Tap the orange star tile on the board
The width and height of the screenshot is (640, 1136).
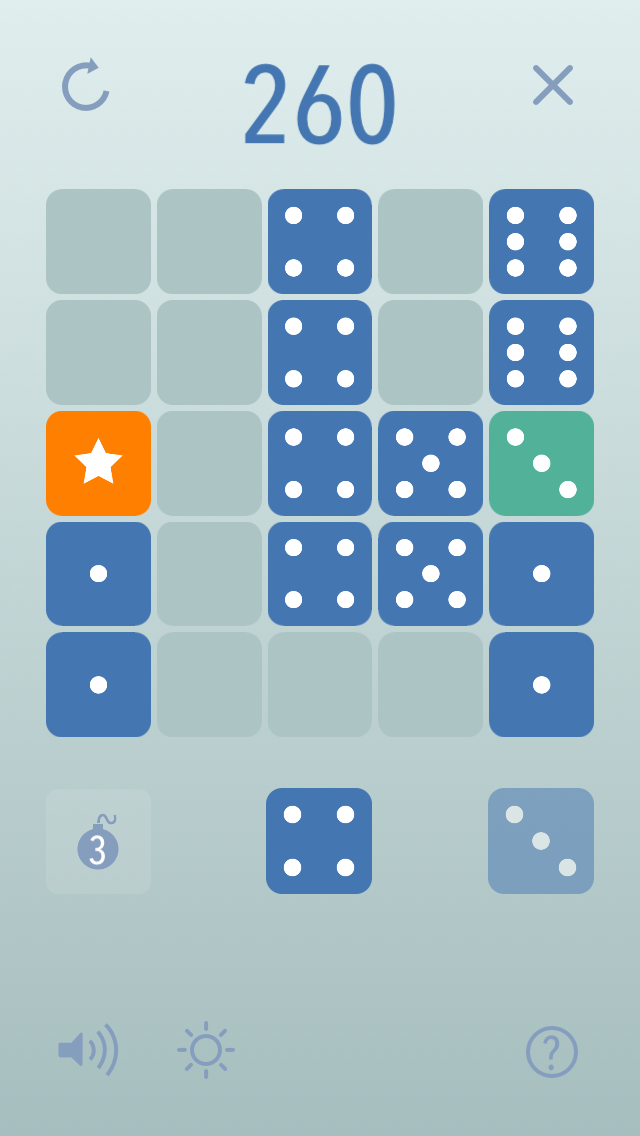click(x=98, y=463)
